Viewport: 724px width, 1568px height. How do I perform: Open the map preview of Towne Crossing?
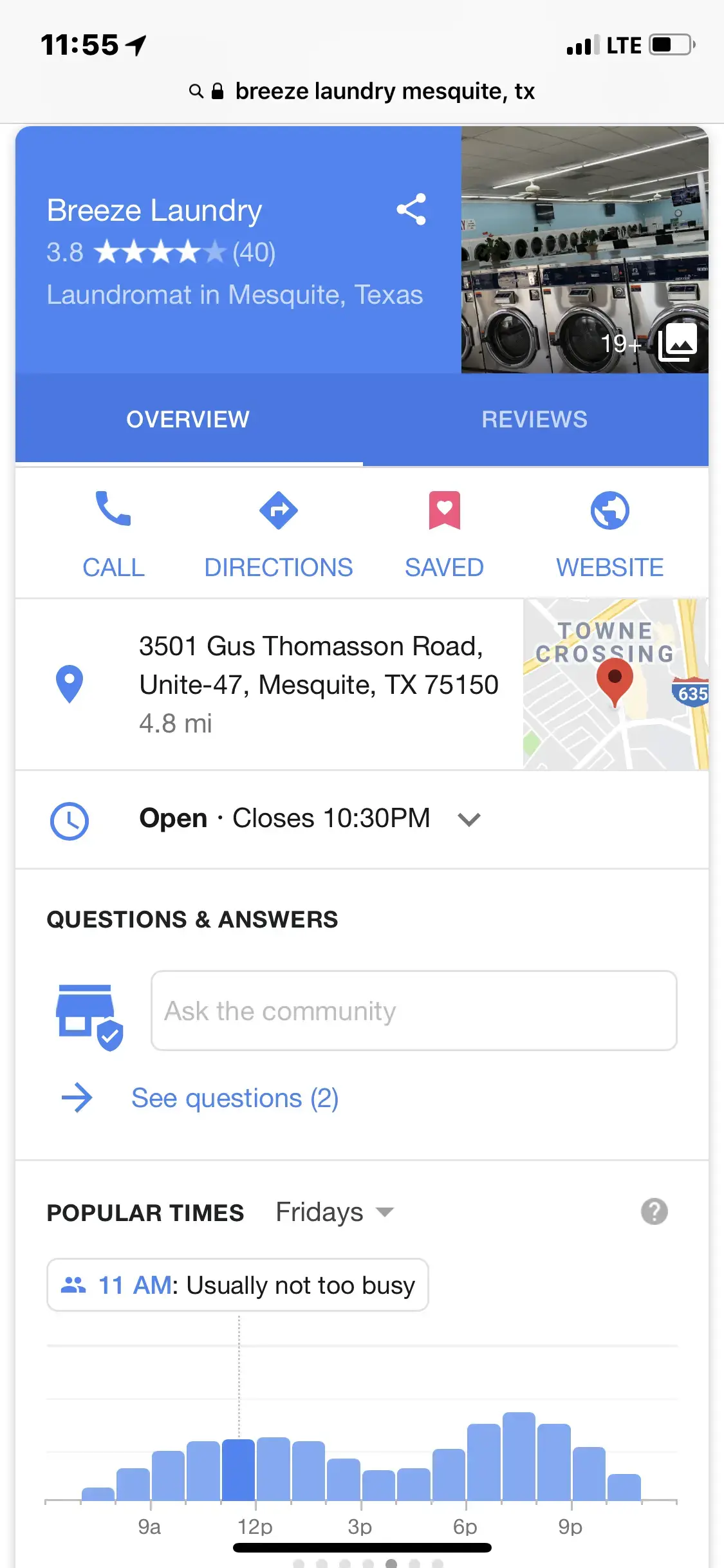(615, 684)
